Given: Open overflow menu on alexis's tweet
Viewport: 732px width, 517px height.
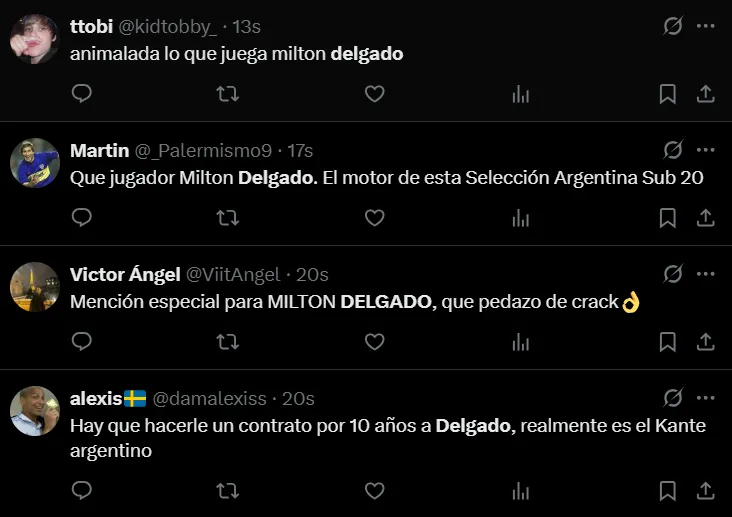Looking at the screenshot, I should pos(706,398).
